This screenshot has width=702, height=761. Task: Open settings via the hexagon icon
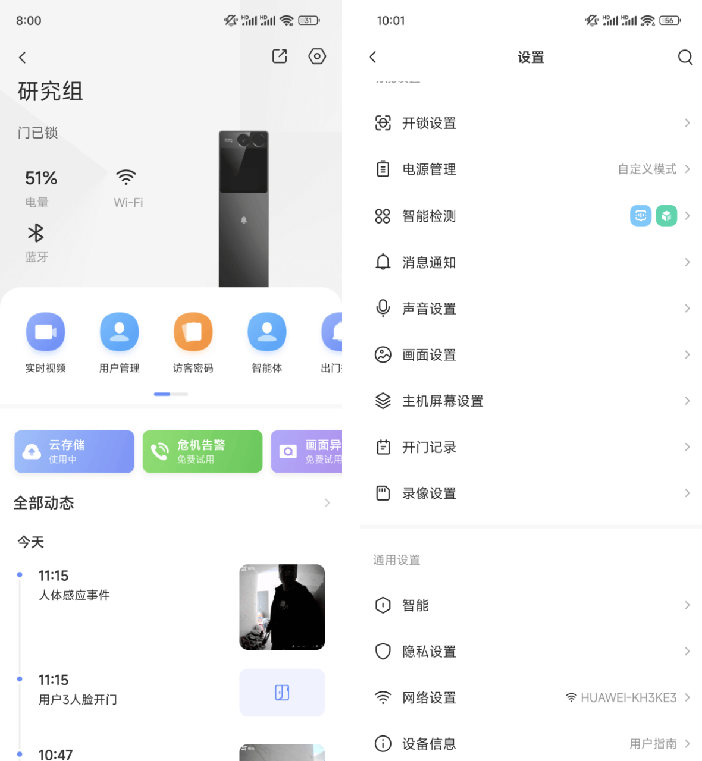click(x=317, y=57)
